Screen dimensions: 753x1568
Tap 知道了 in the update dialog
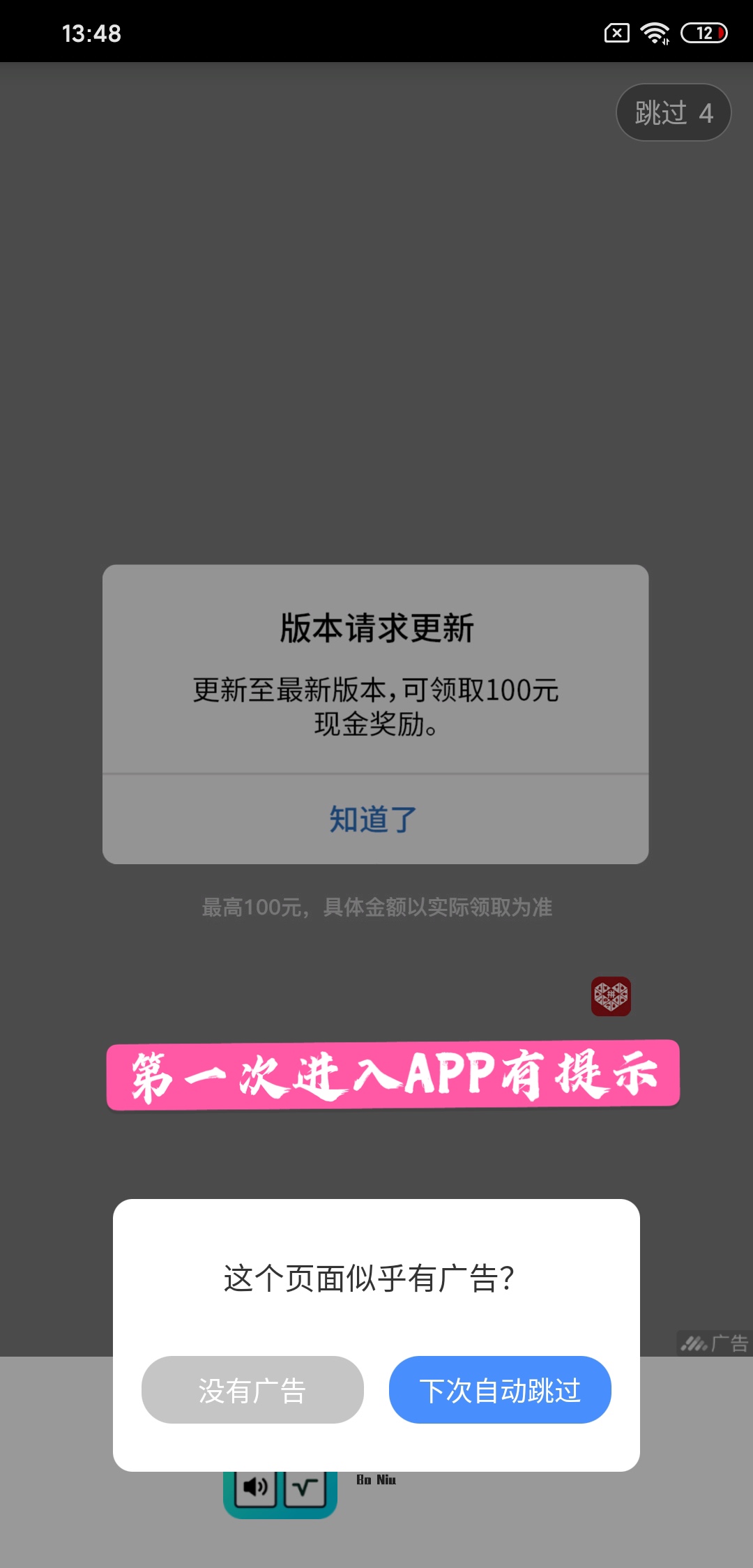375,819
